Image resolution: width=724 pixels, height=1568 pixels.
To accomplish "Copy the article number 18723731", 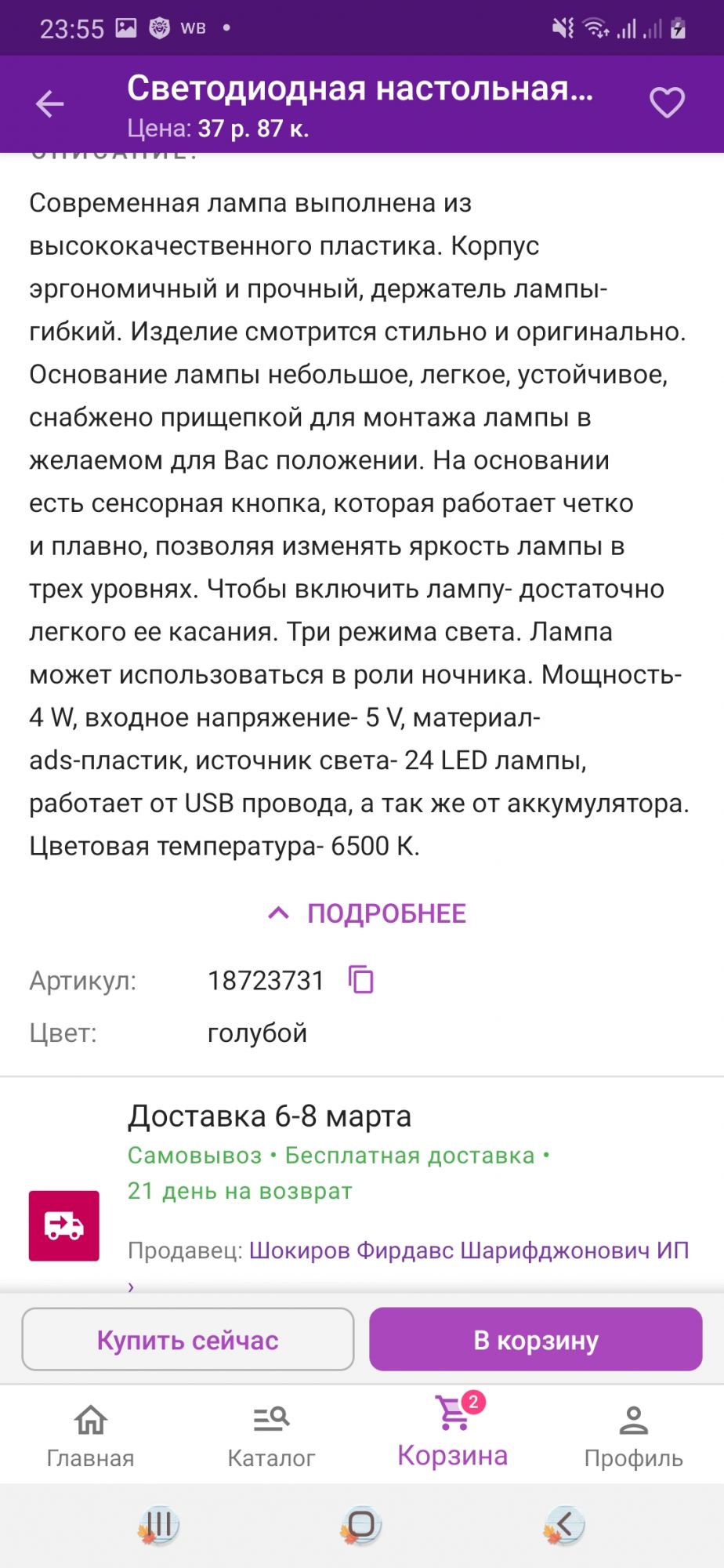I will [360, 979].
